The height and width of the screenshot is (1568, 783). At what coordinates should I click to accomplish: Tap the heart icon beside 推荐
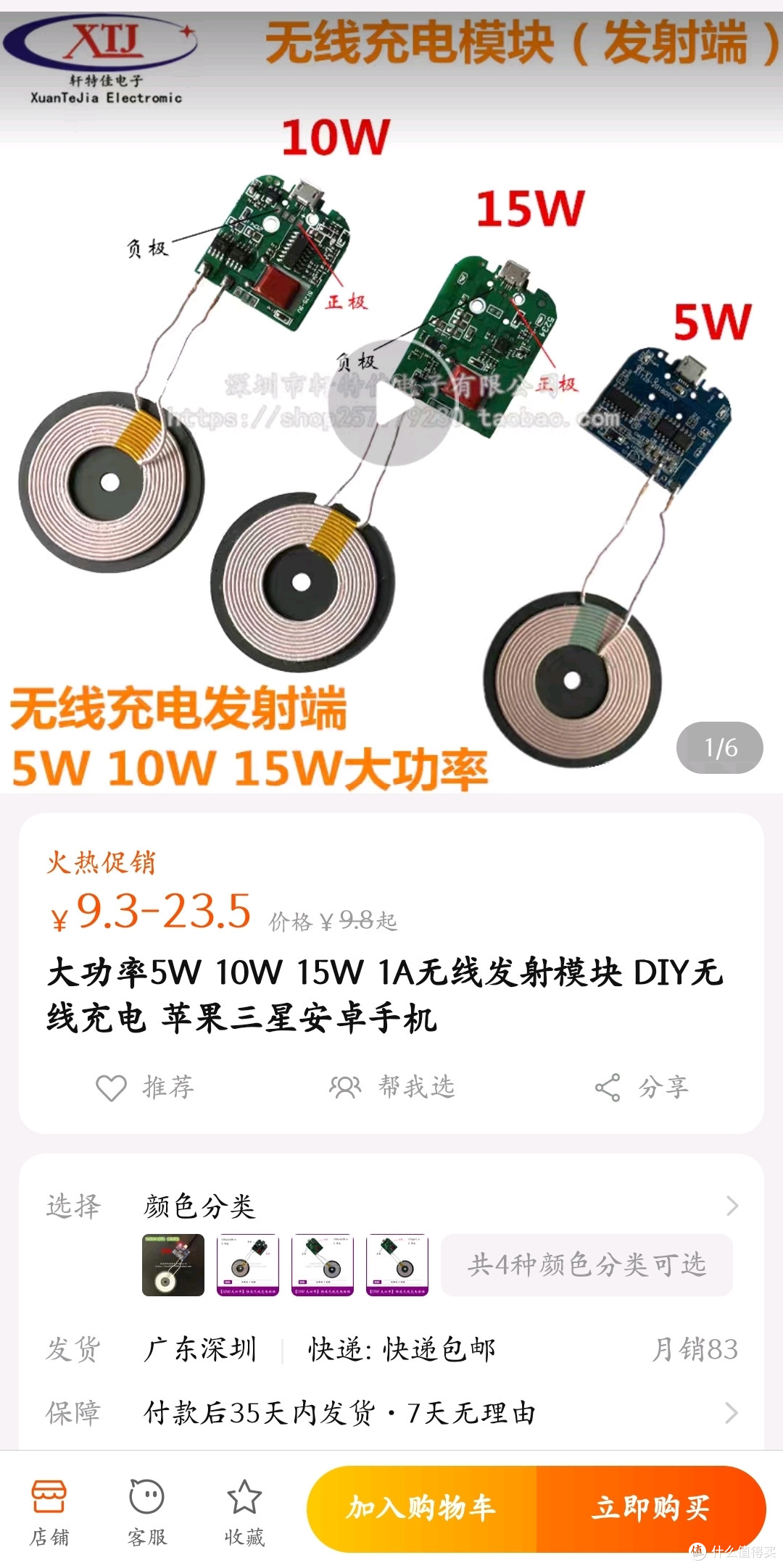point(109,1087)
